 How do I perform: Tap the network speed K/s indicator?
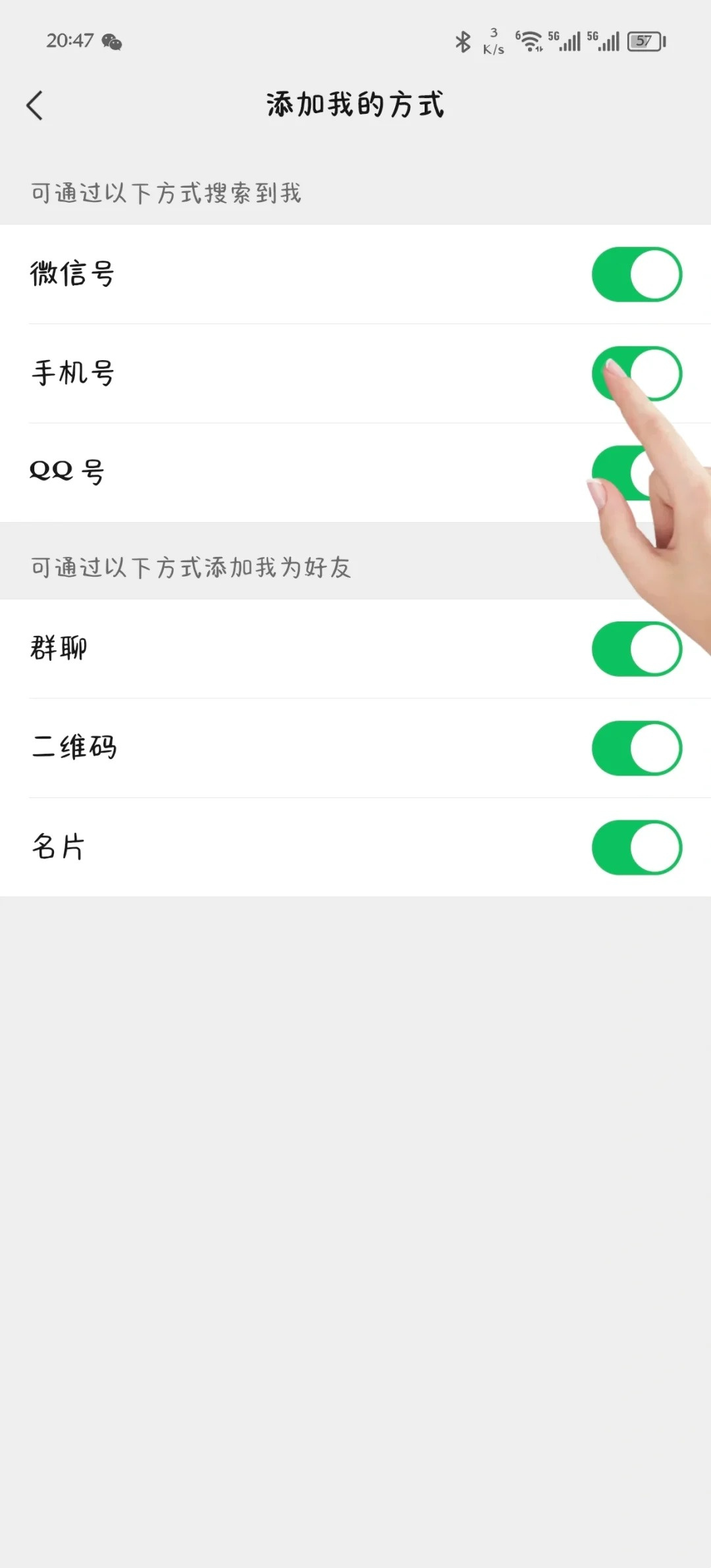pos(493,41)
